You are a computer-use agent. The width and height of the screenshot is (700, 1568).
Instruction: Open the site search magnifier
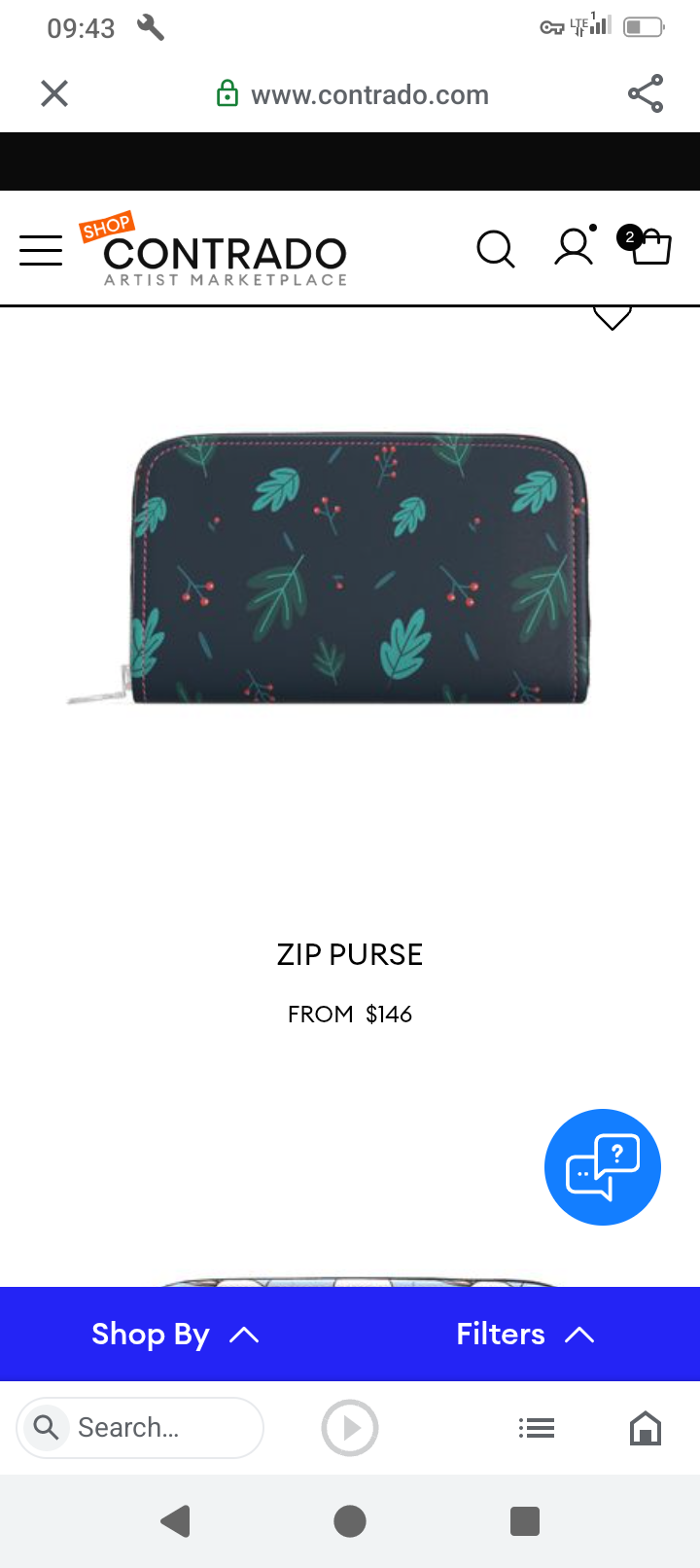(x=496, y=249)
